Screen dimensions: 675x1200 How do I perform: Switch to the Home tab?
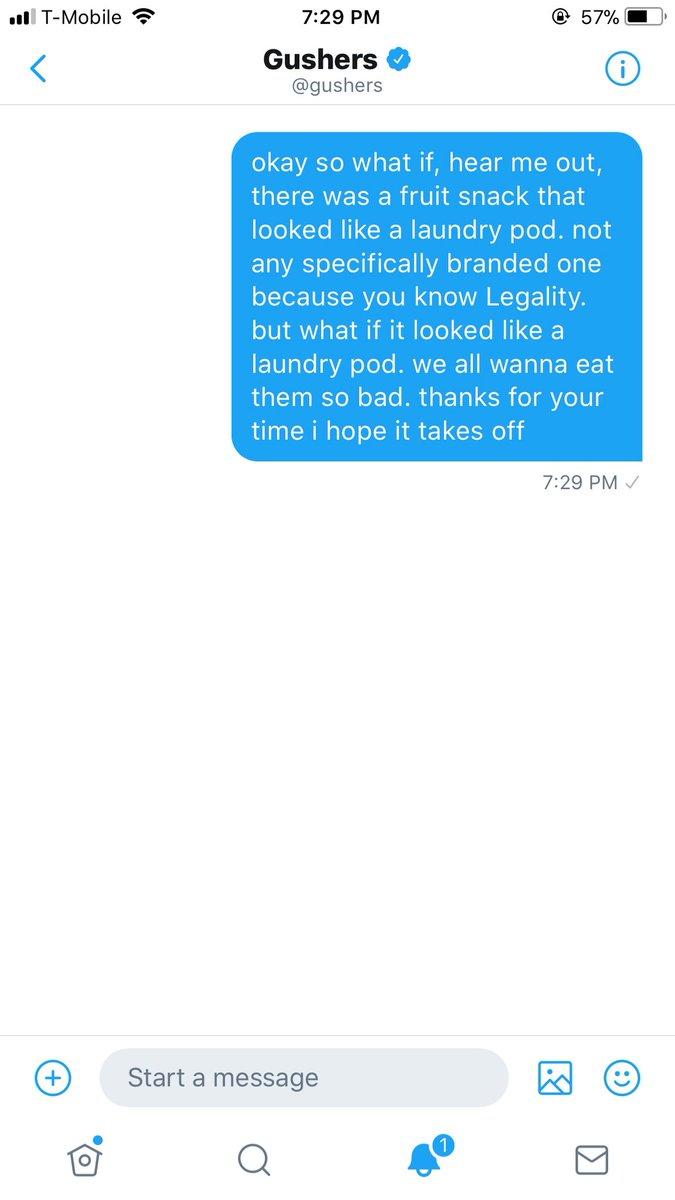(x=85, y=1158)
